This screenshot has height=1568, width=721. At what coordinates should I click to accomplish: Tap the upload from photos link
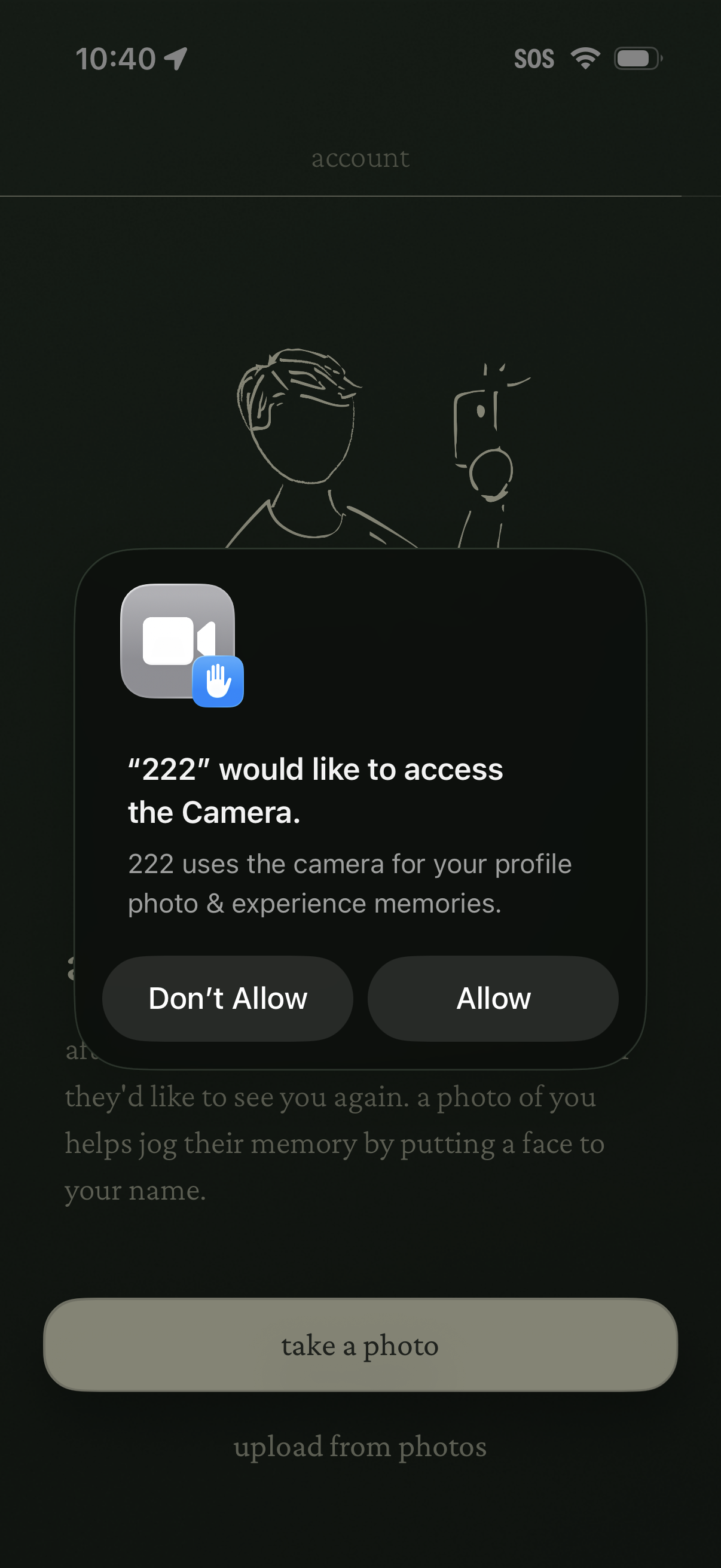[360, 1447]
